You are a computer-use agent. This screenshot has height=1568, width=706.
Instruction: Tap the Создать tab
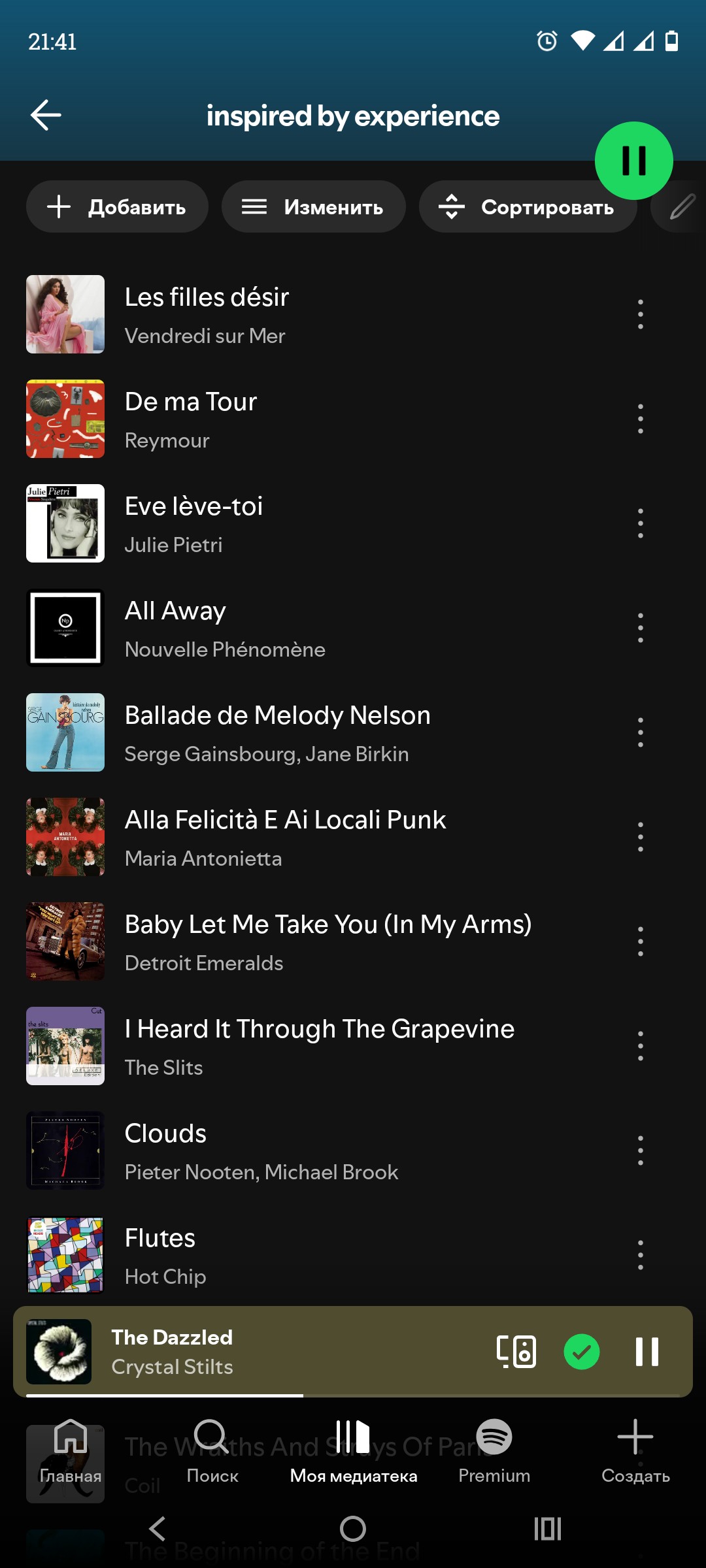click(x=635, y=1450)
